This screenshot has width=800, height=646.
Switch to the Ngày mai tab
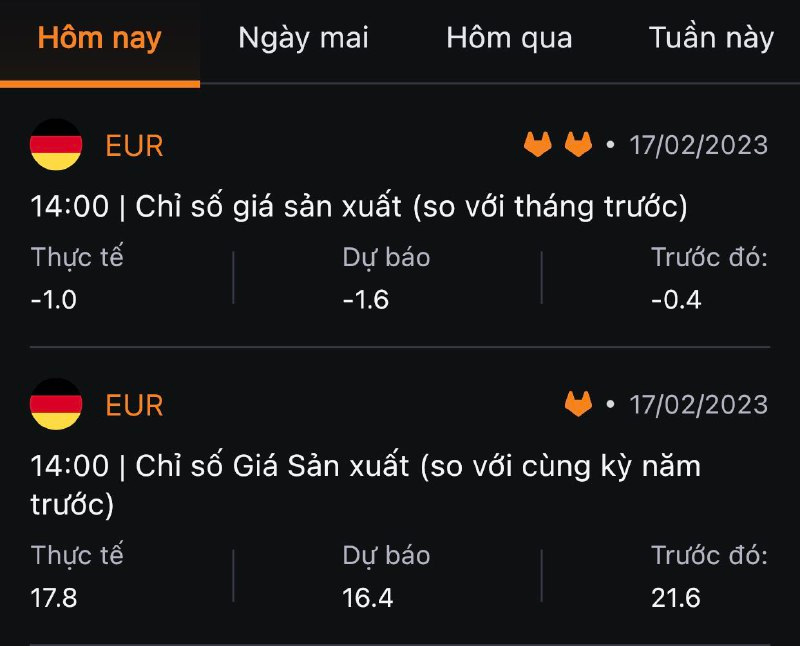303,39
